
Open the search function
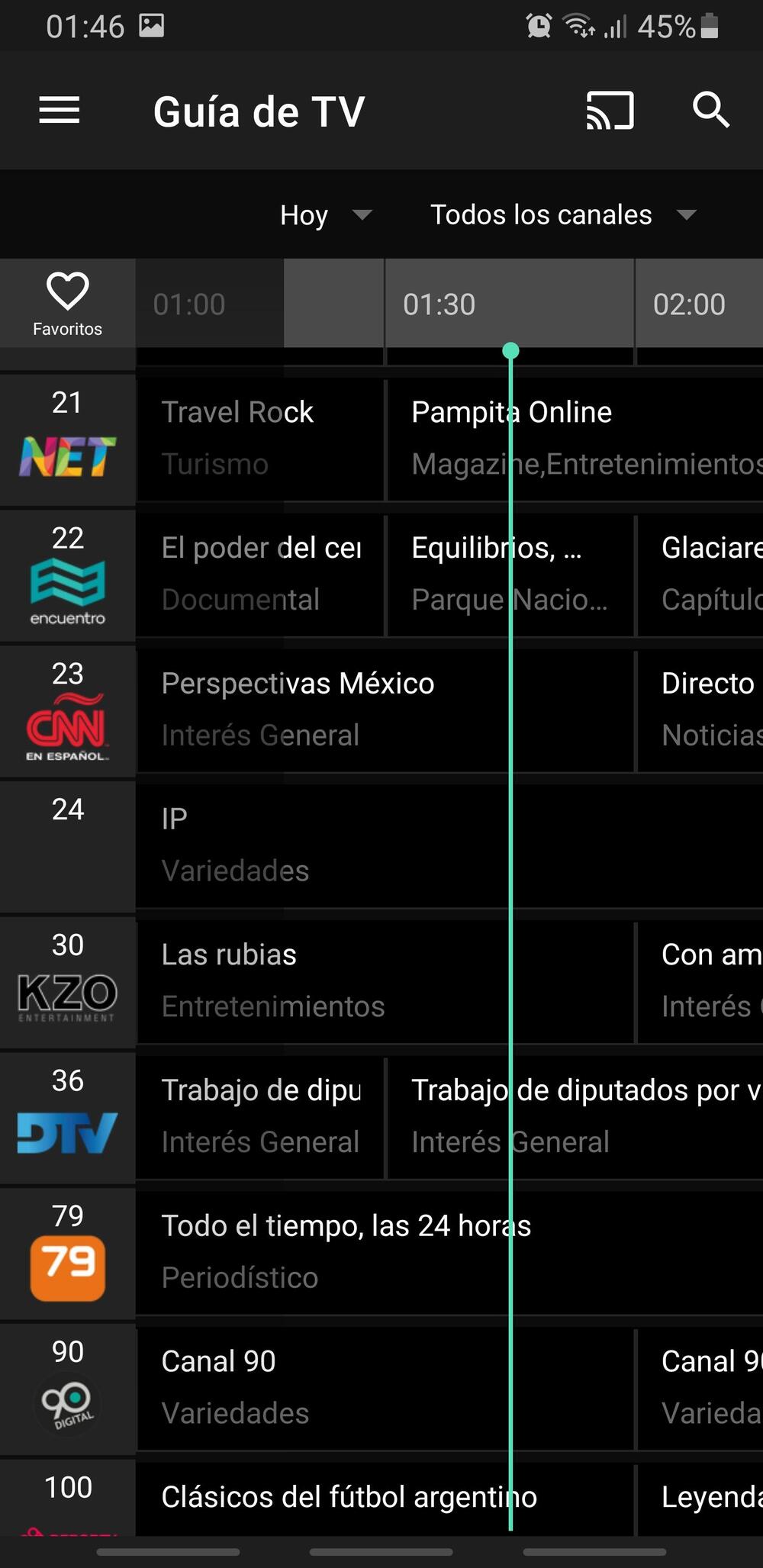tap(711, 110)
